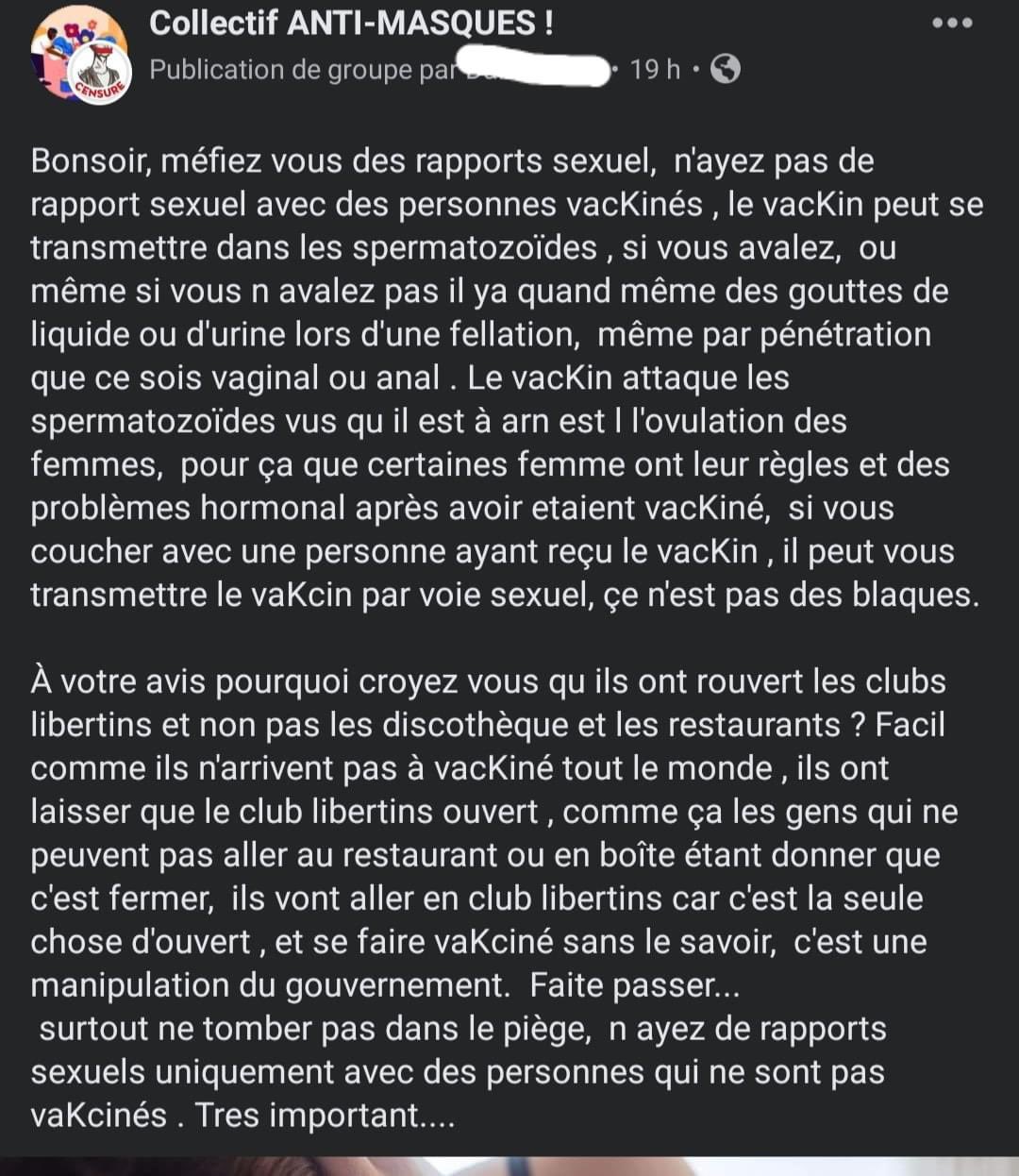Tap the group's profile picture
1019x1176 pixels.
80,57
